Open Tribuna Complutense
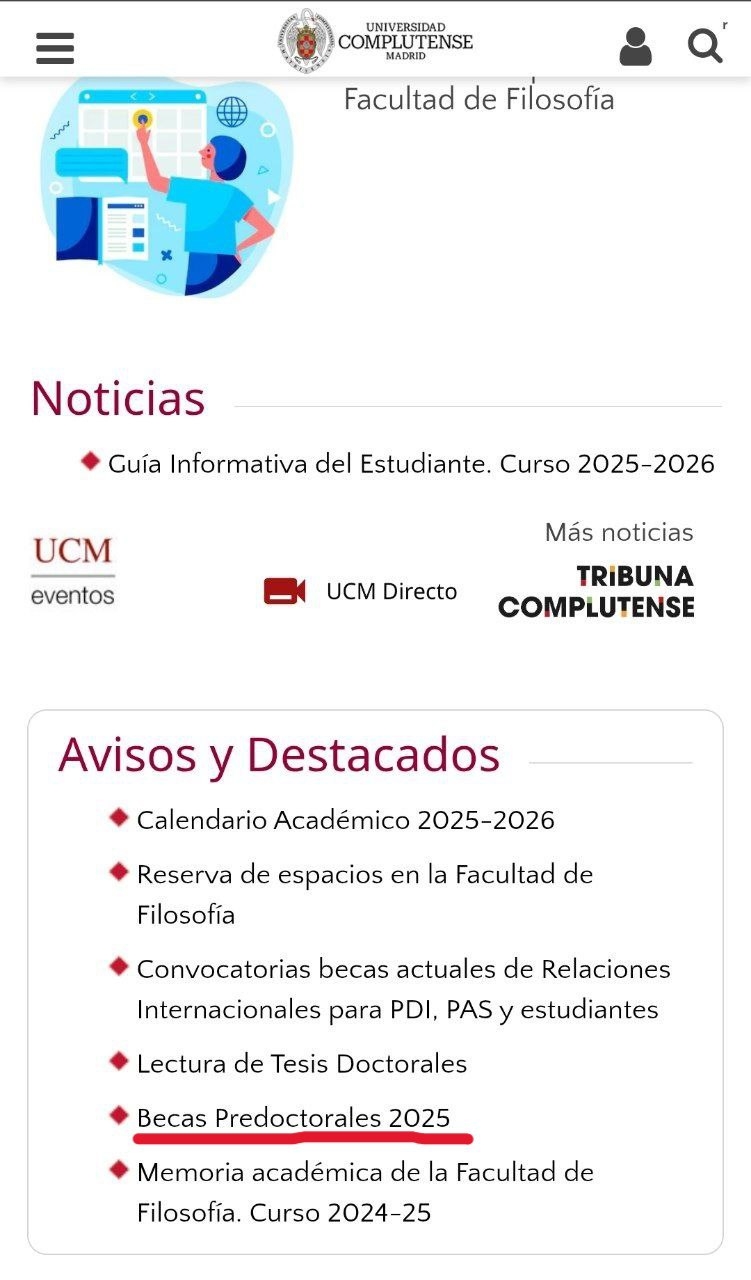The height and width of the screenshot is (1280, 751). tap(596, 591)
